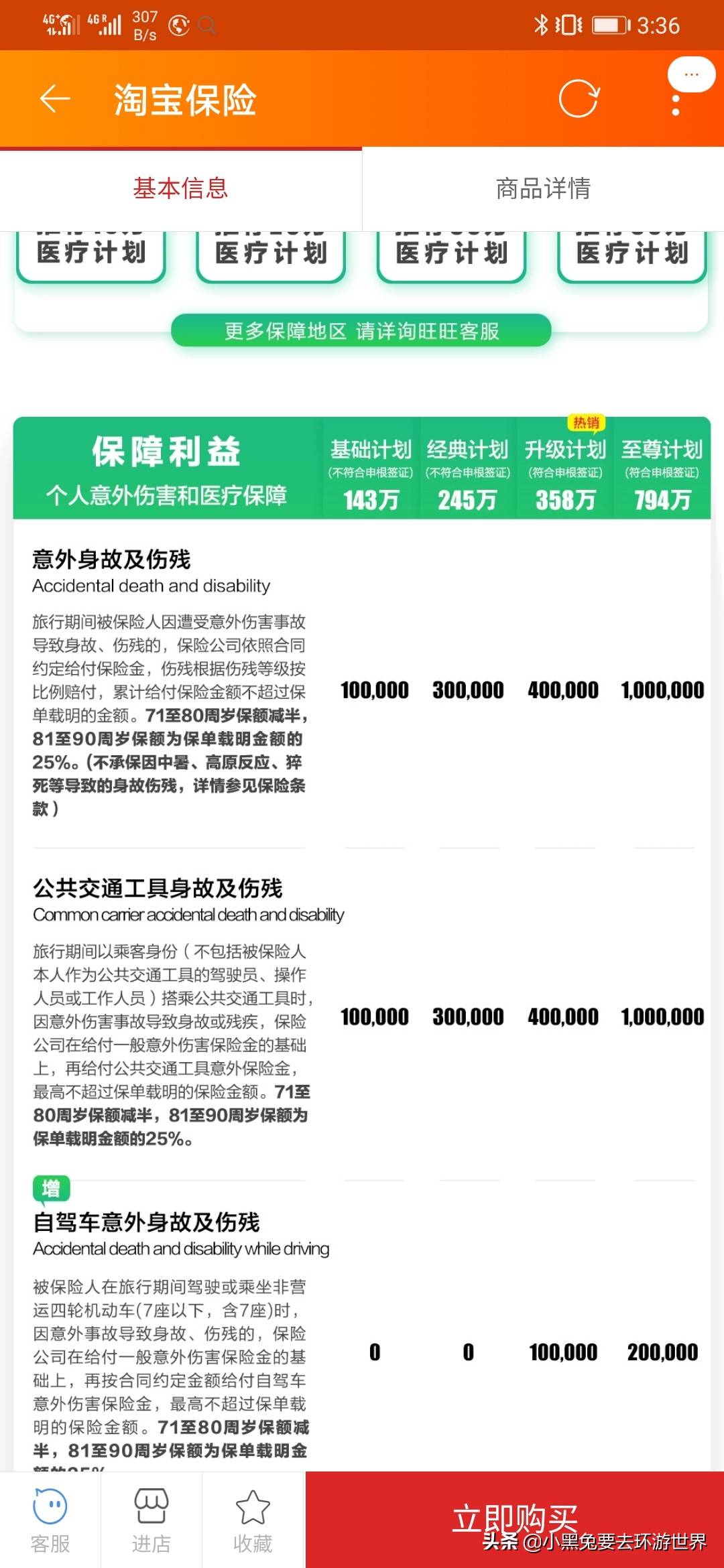Go back from Taobao Insurance page

pos(55,99)
